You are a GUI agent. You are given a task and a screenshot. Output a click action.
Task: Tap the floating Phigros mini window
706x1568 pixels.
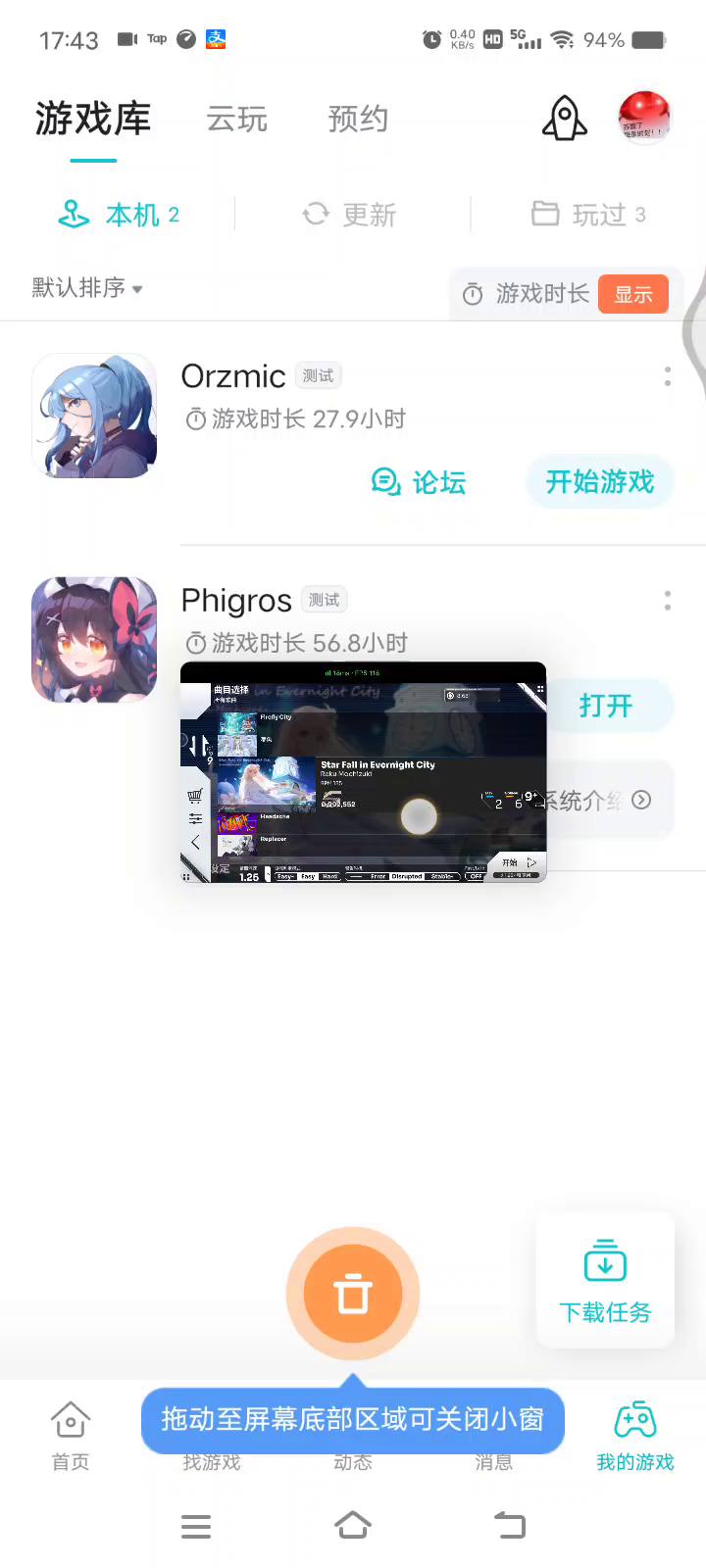[364, 772]
